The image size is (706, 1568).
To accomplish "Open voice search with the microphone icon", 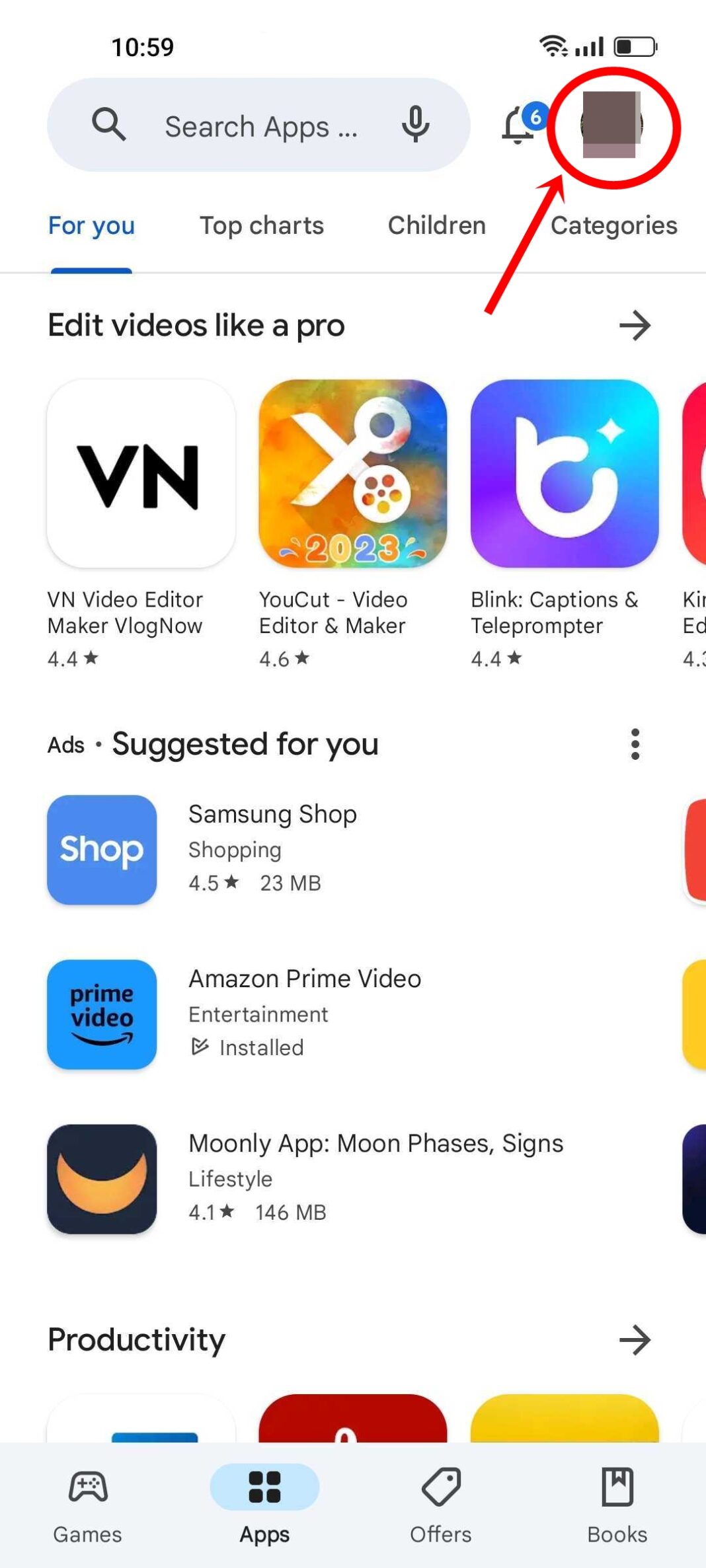I will [415, 124].
